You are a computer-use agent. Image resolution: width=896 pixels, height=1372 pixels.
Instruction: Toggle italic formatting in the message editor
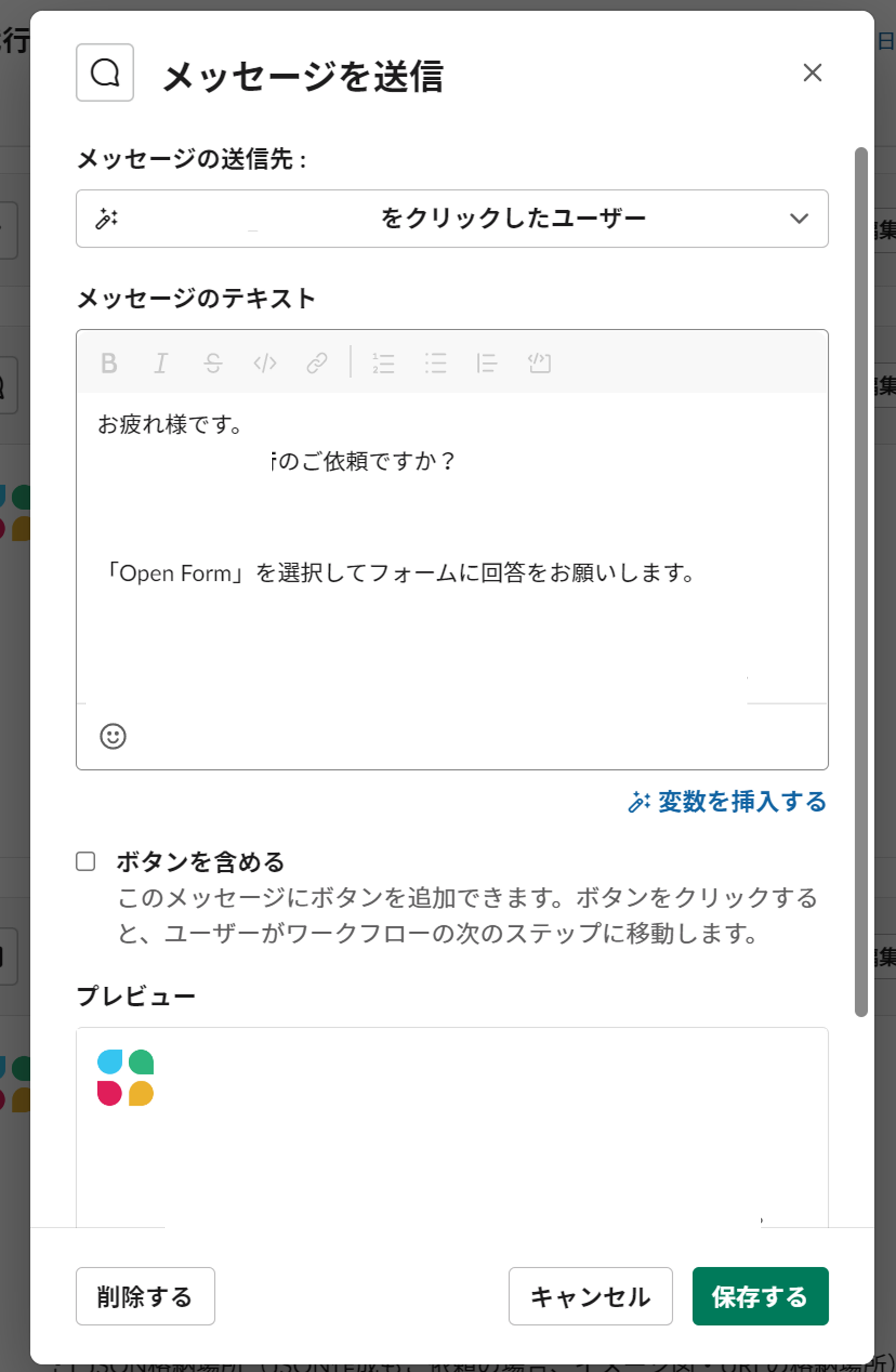click(161, 363)
